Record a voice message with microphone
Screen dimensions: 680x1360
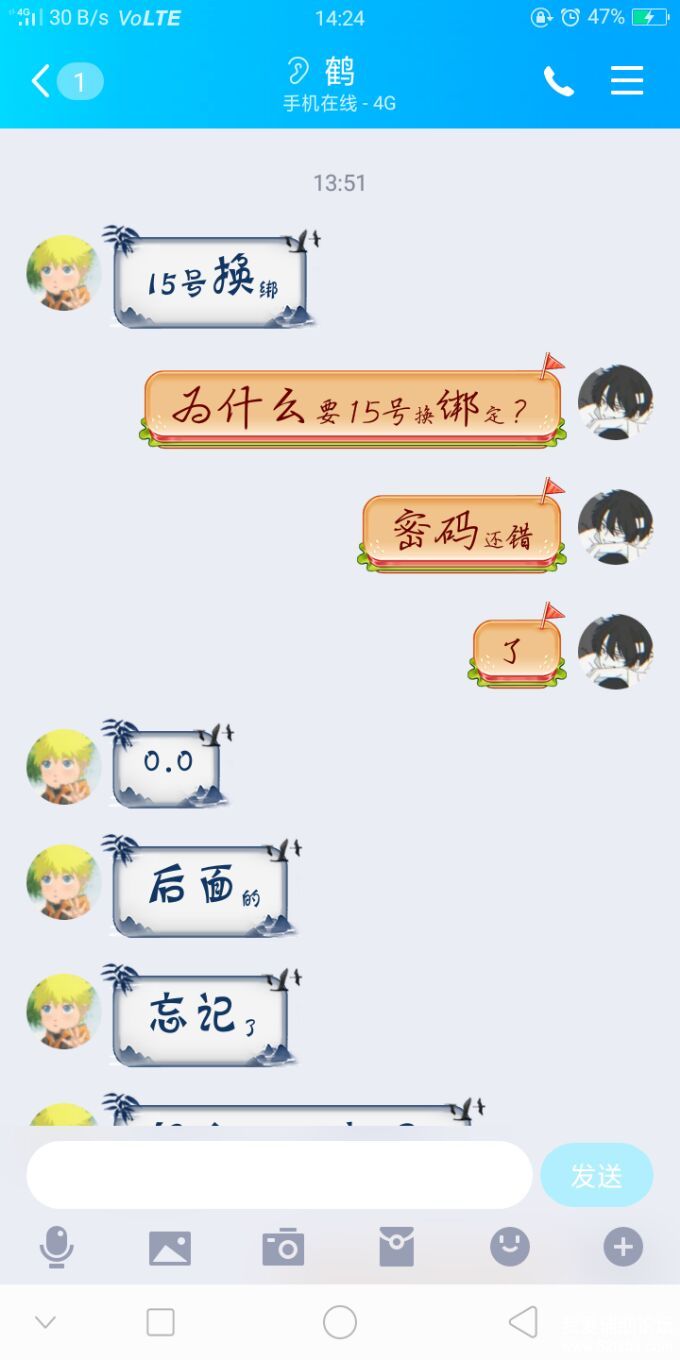click(x=56, y=1247)
